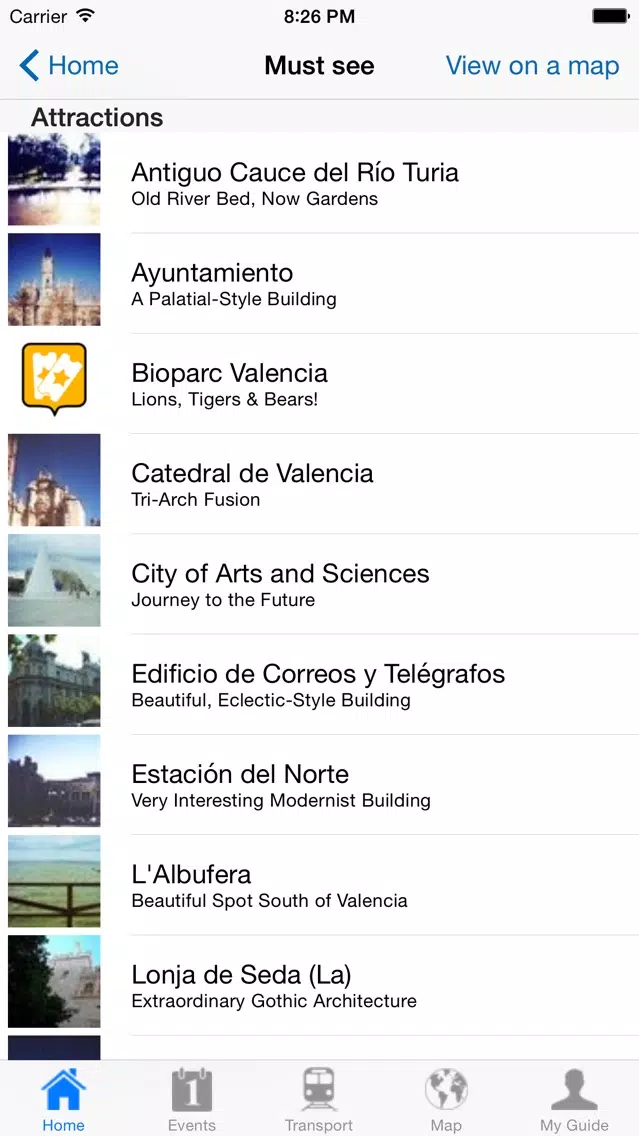Screen dimensions: 639x1136
Task: Switch to the Transport tab
Action: coord(319,1099)
